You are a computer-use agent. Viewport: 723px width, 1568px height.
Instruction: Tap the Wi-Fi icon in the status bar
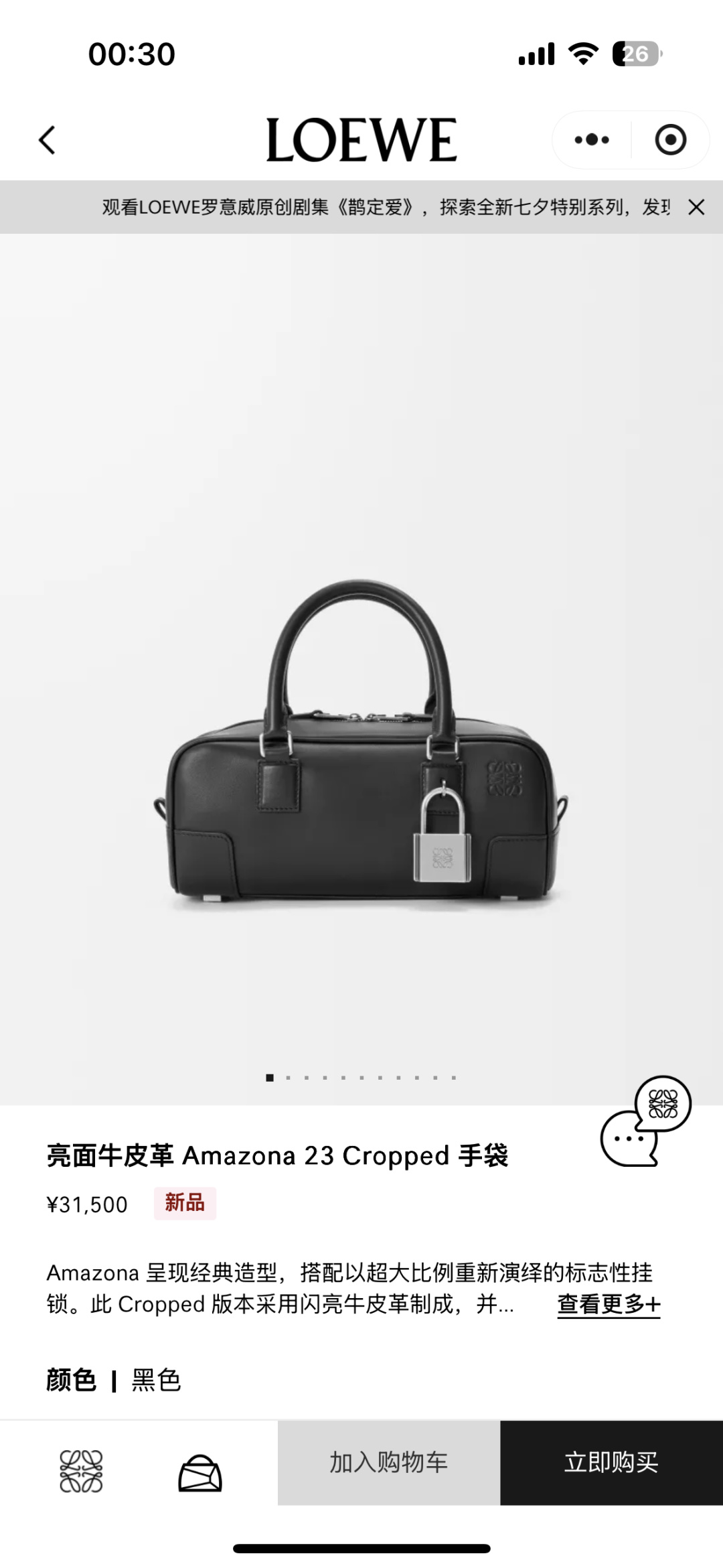584,52
